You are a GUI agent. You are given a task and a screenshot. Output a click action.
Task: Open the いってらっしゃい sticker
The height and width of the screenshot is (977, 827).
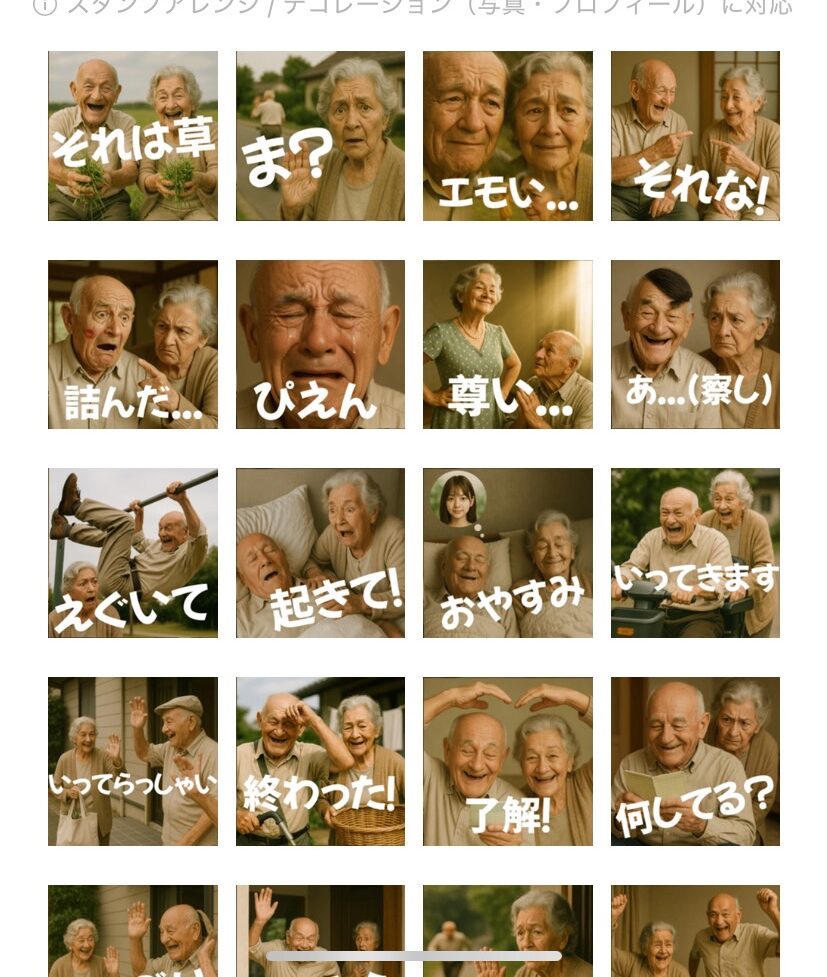point(133,761)
